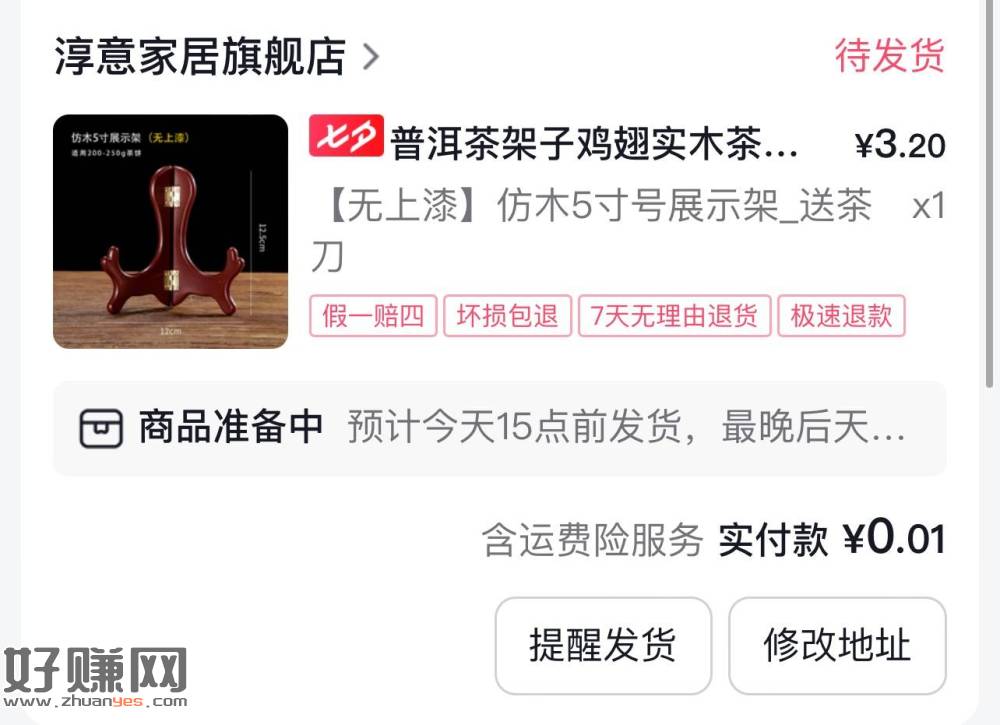This screenshot has height=725, width=1000.
Task: Open the tea stand product thumbnail
Action: tap(170, 231)
